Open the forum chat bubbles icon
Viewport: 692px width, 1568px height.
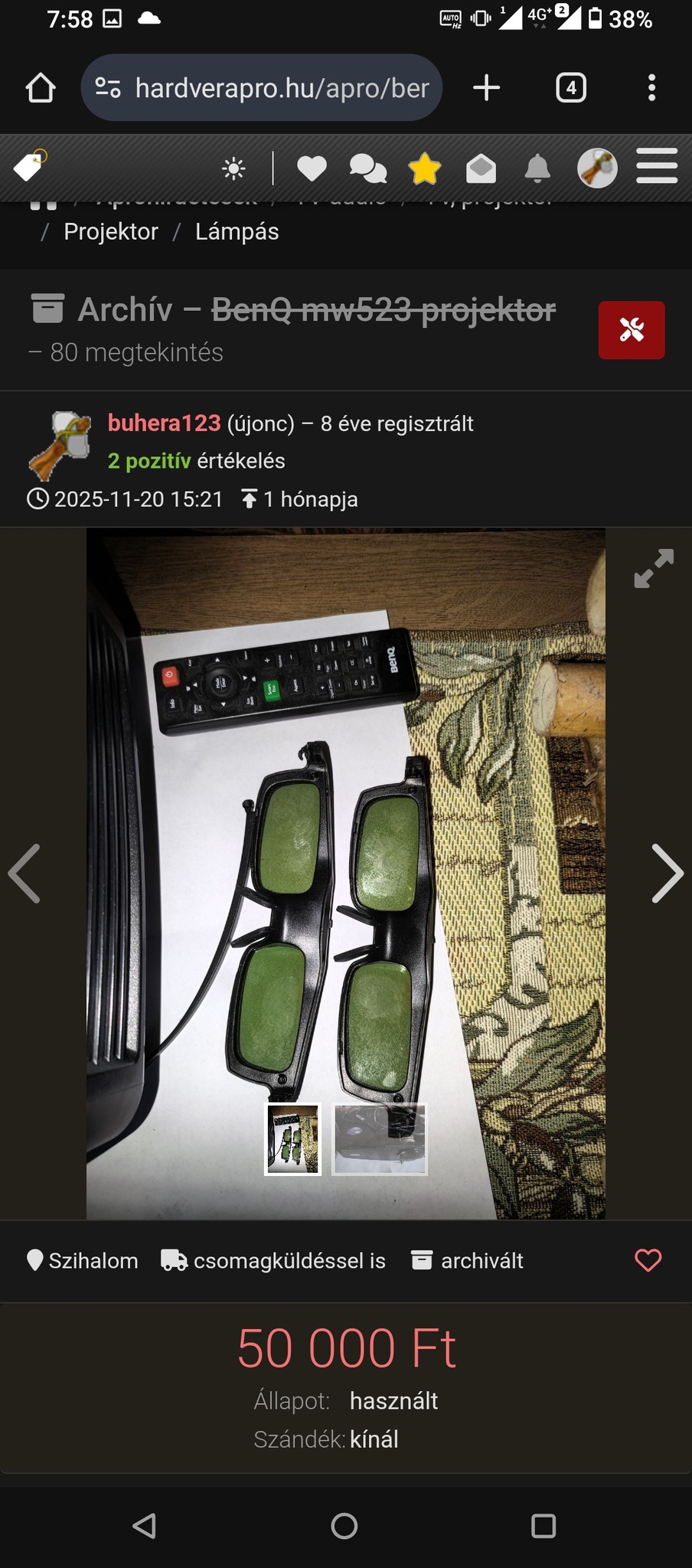(x=367, y=168)
